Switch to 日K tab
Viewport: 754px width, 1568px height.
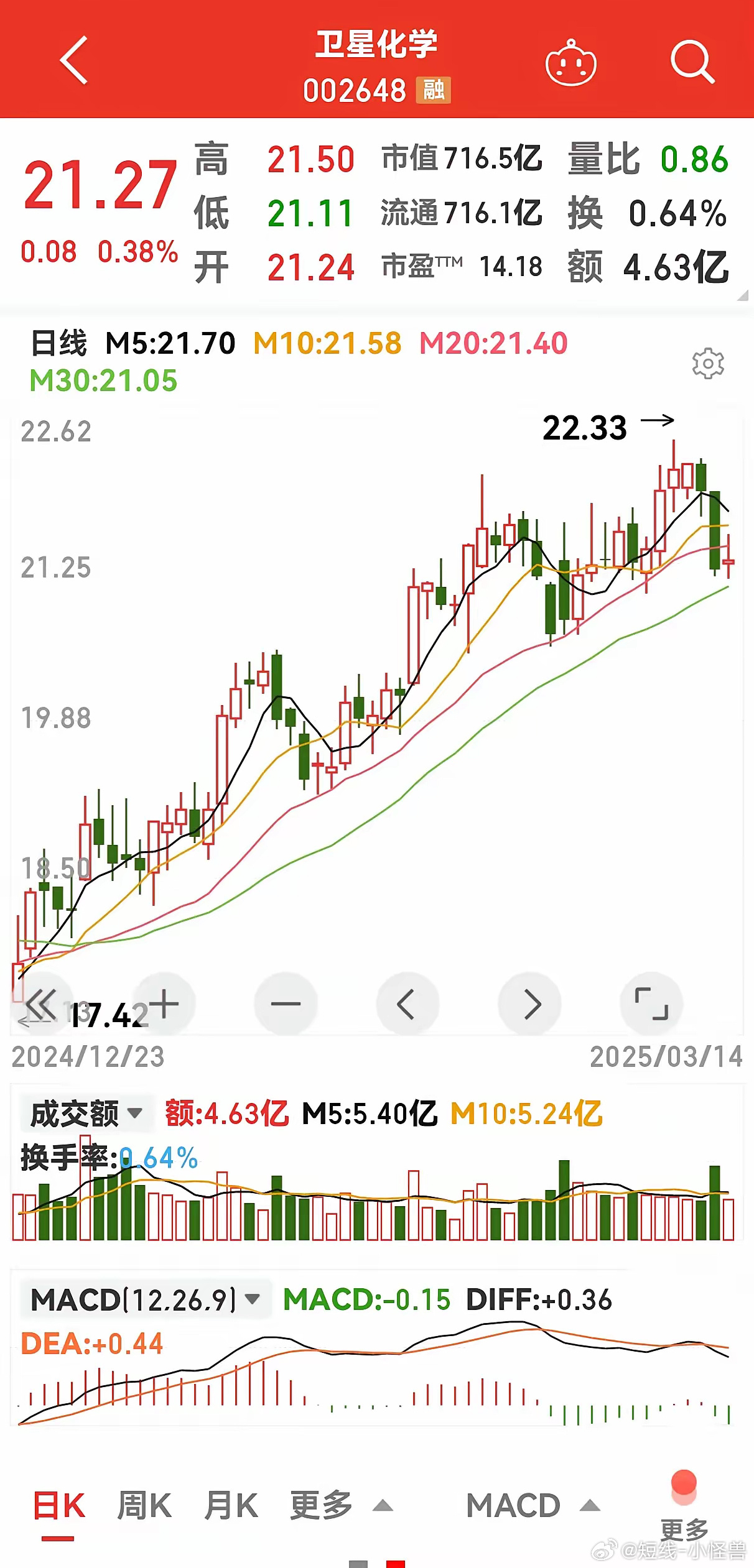tap(58, 1506)
